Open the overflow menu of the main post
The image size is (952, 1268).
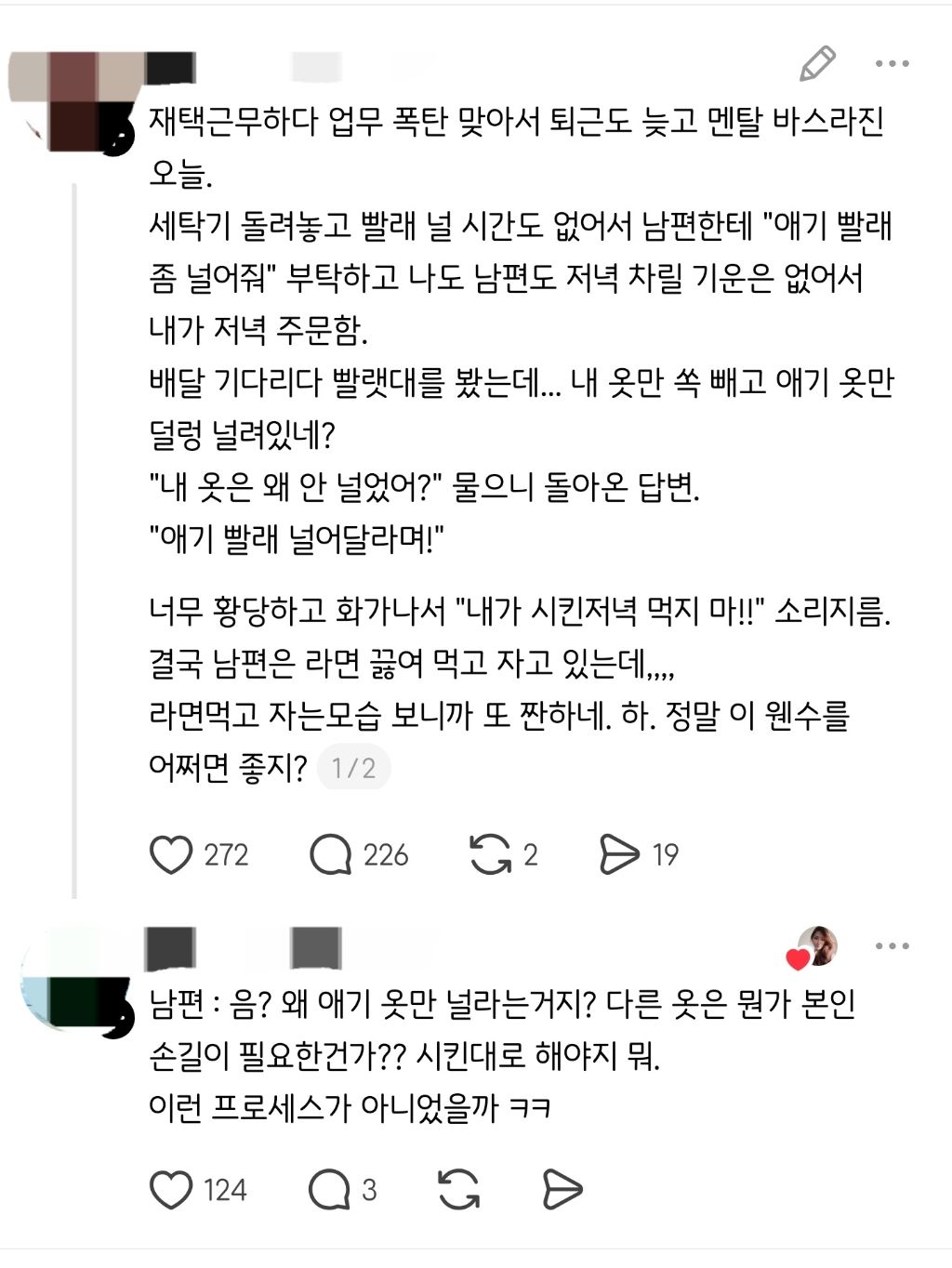coord(892,63)
